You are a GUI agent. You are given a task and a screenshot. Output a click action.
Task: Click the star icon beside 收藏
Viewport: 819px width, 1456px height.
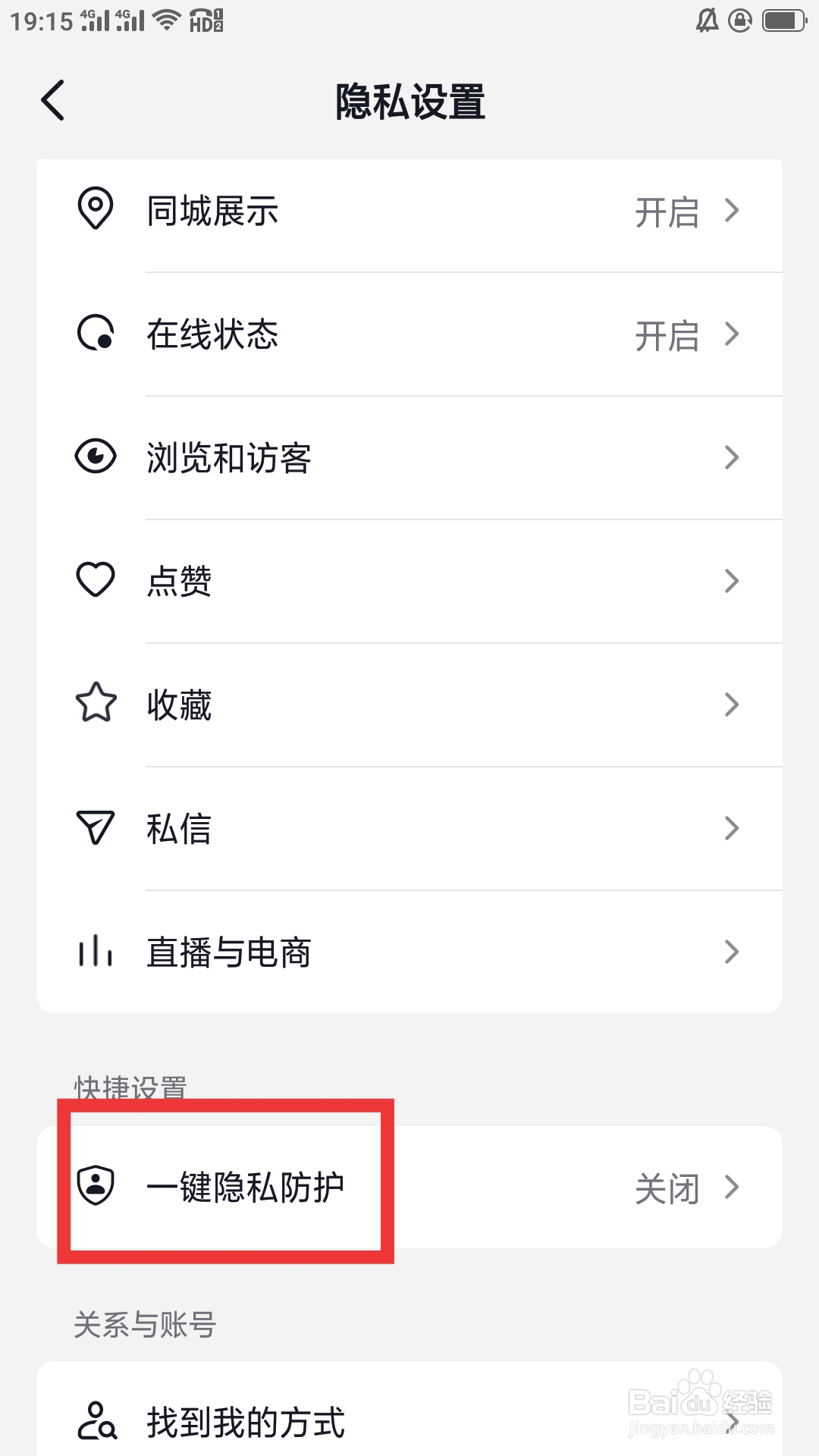(x=95, y=704)
